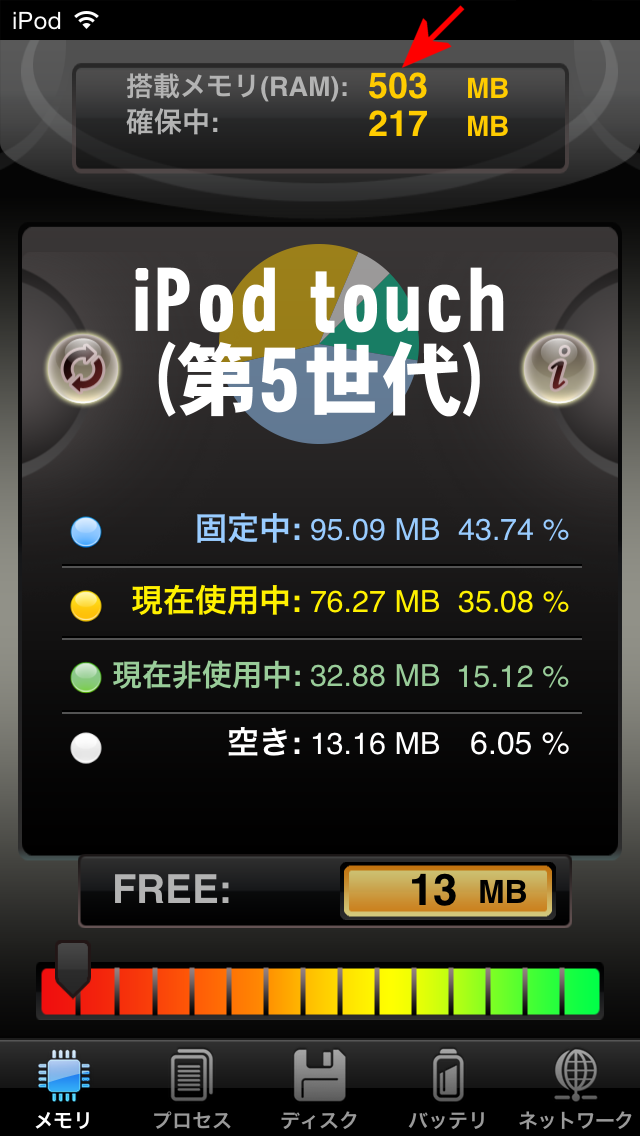This screenshot has width=640, height=1136.
Task: Switch to the メモリ tab
Action: tap(63, 1089)
